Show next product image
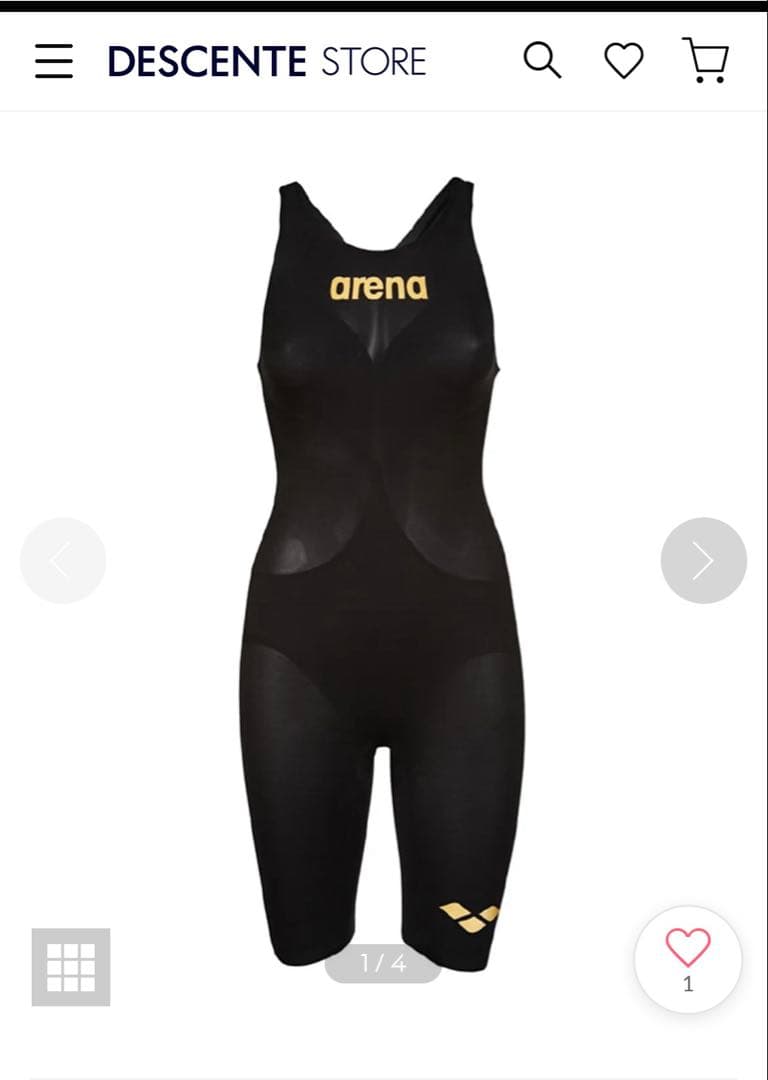Screen dimensions: 768x1080 pos(703,560)
